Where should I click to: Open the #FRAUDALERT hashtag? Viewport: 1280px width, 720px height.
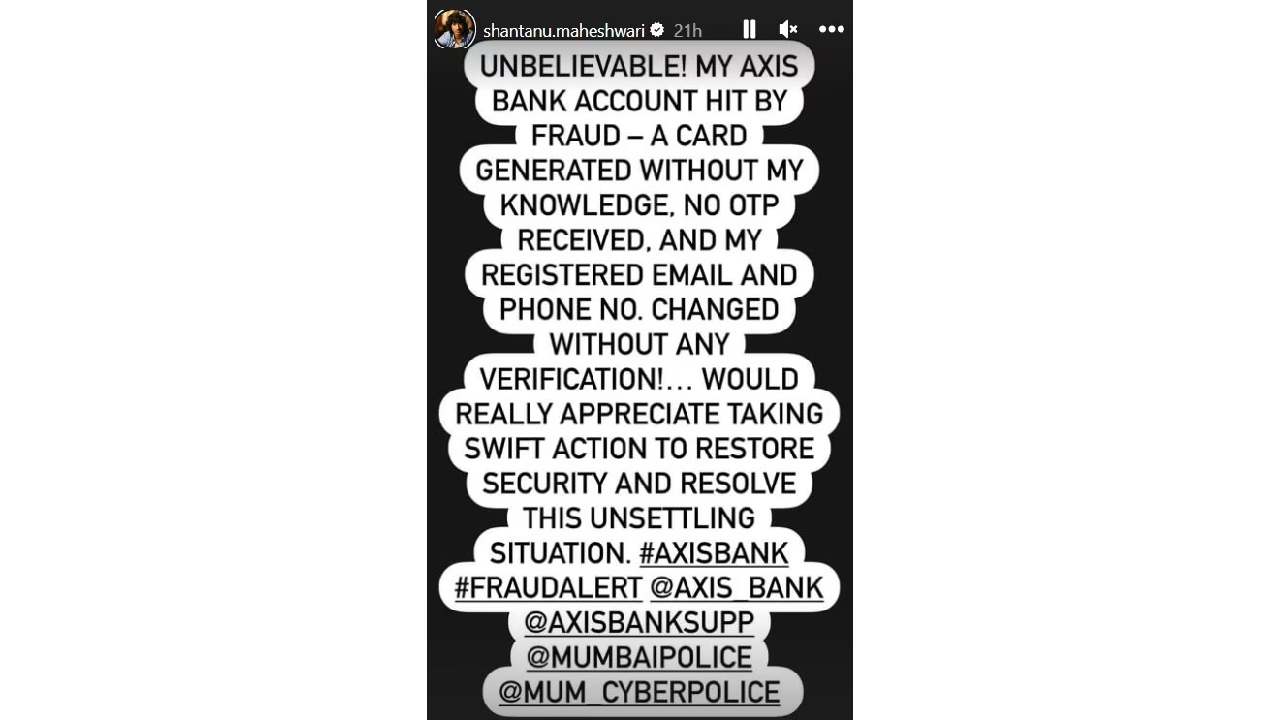click(x=547, y=588)
